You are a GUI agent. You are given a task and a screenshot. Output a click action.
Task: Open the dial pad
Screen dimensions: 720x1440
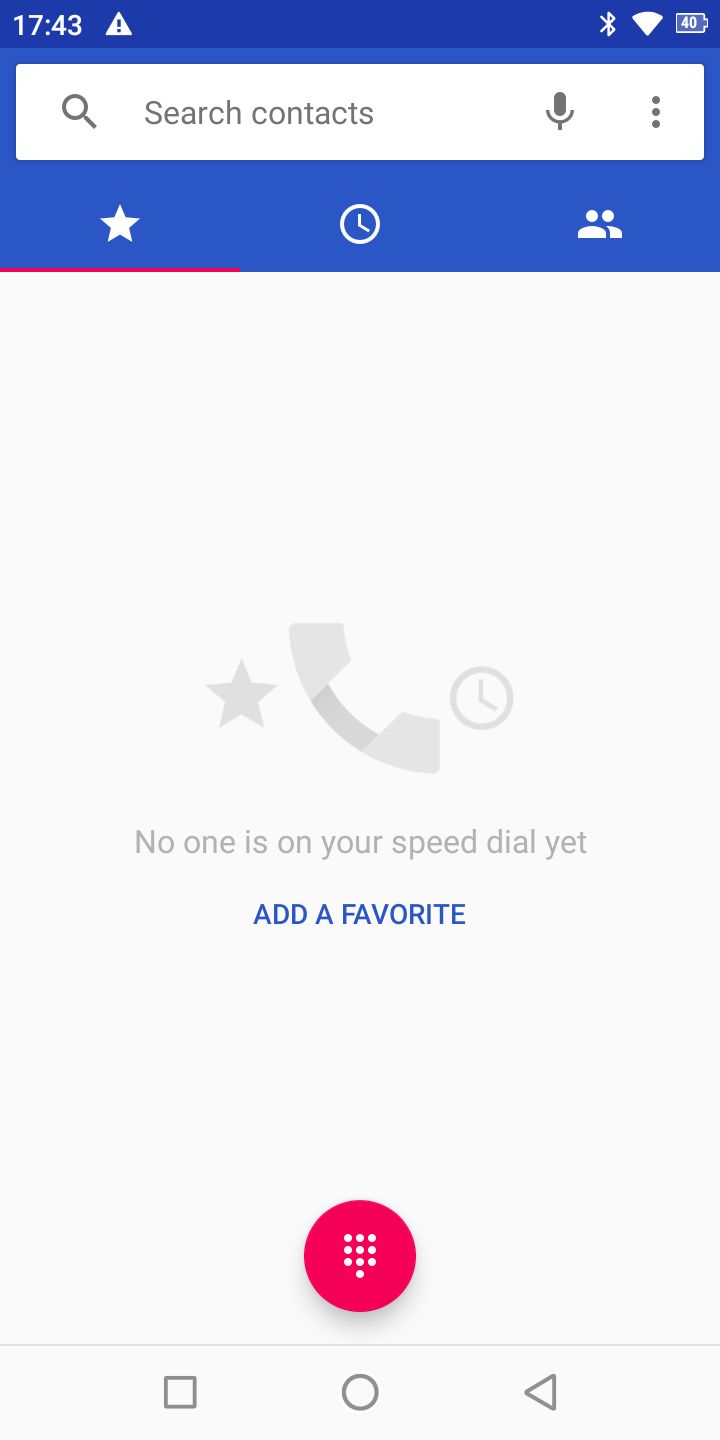click(x=360, y=1255)
